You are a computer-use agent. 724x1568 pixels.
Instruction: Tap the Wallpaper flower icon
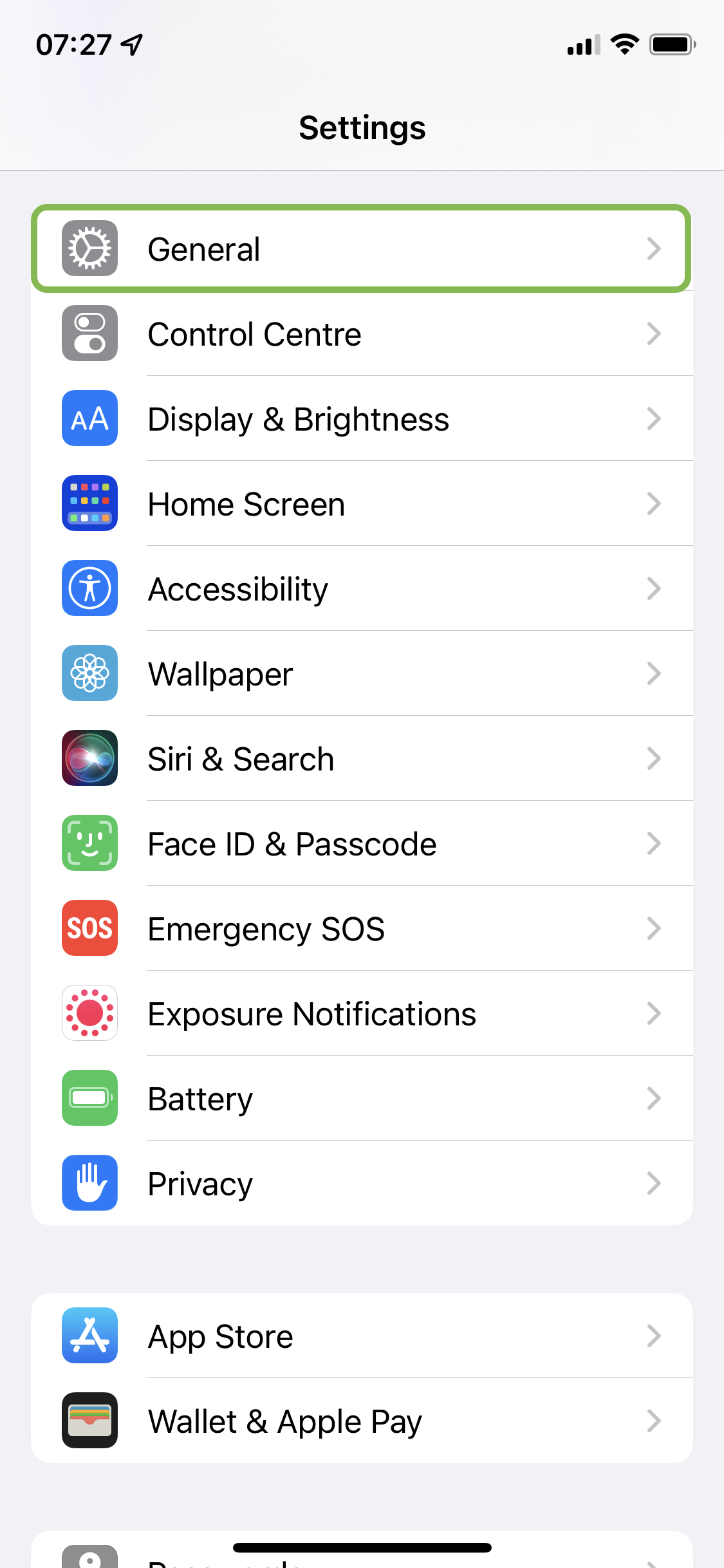tap(89, 673)
